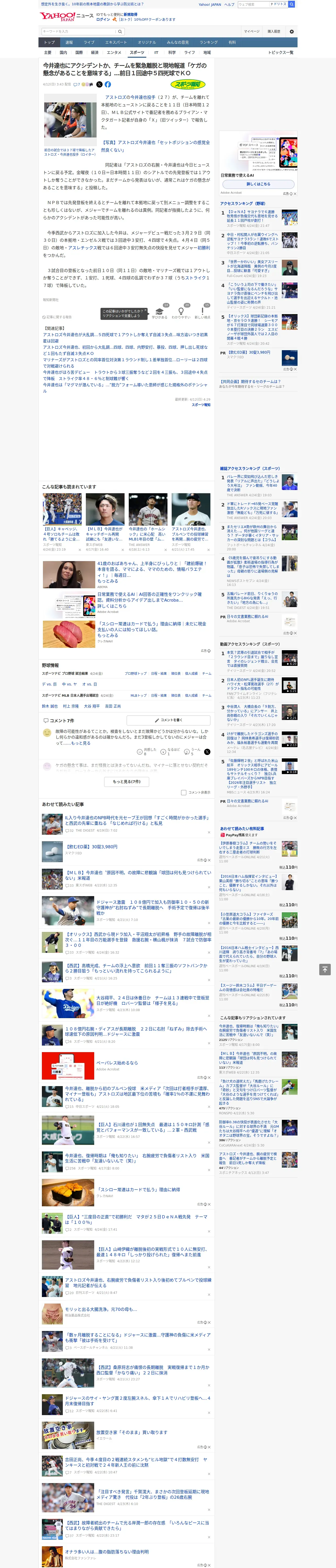Open article about 大谷翔平 24日休養日

click(x=153, y=1001)
